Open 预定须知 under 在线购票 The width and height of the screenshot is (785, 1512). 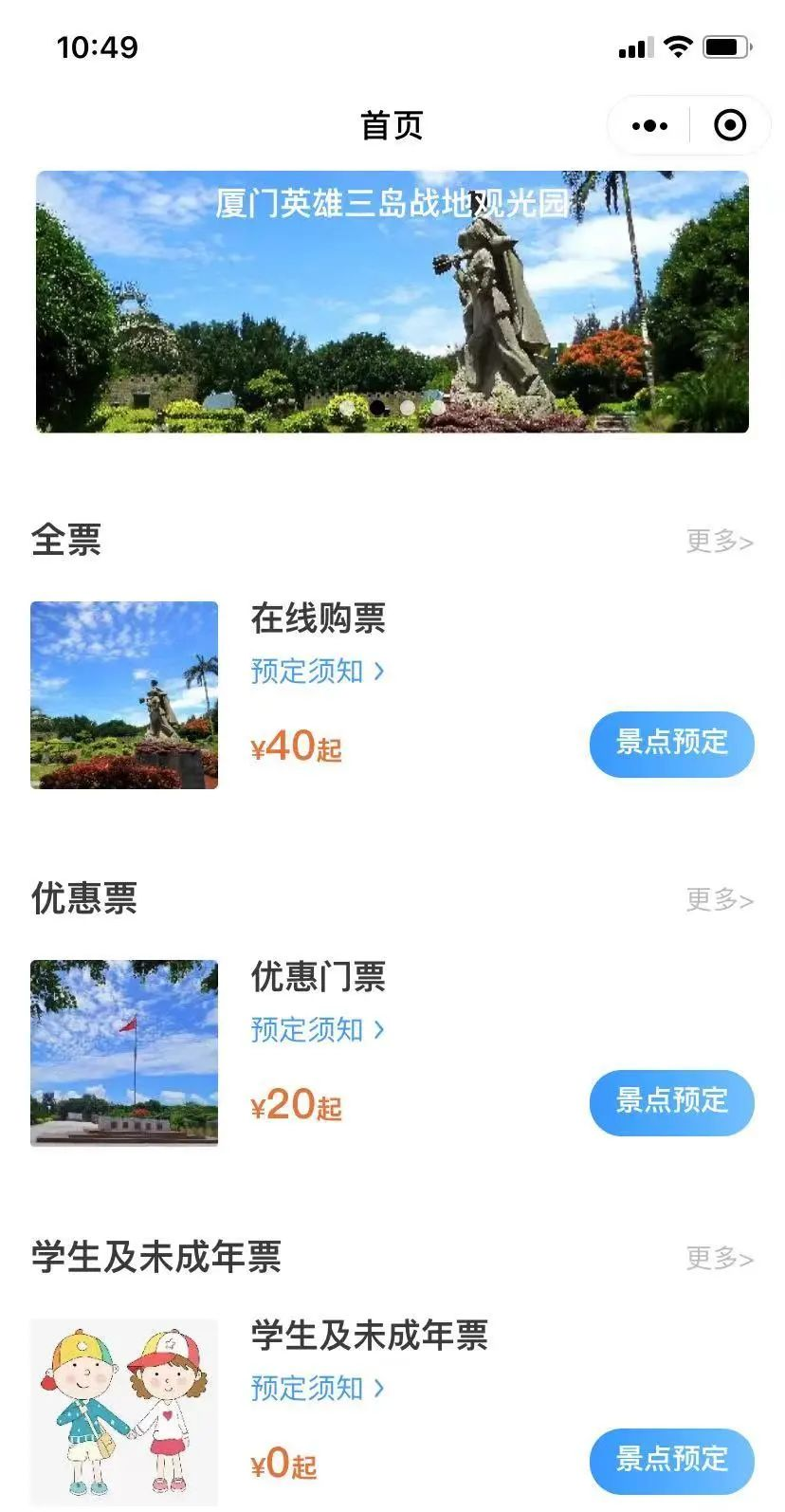318,672
